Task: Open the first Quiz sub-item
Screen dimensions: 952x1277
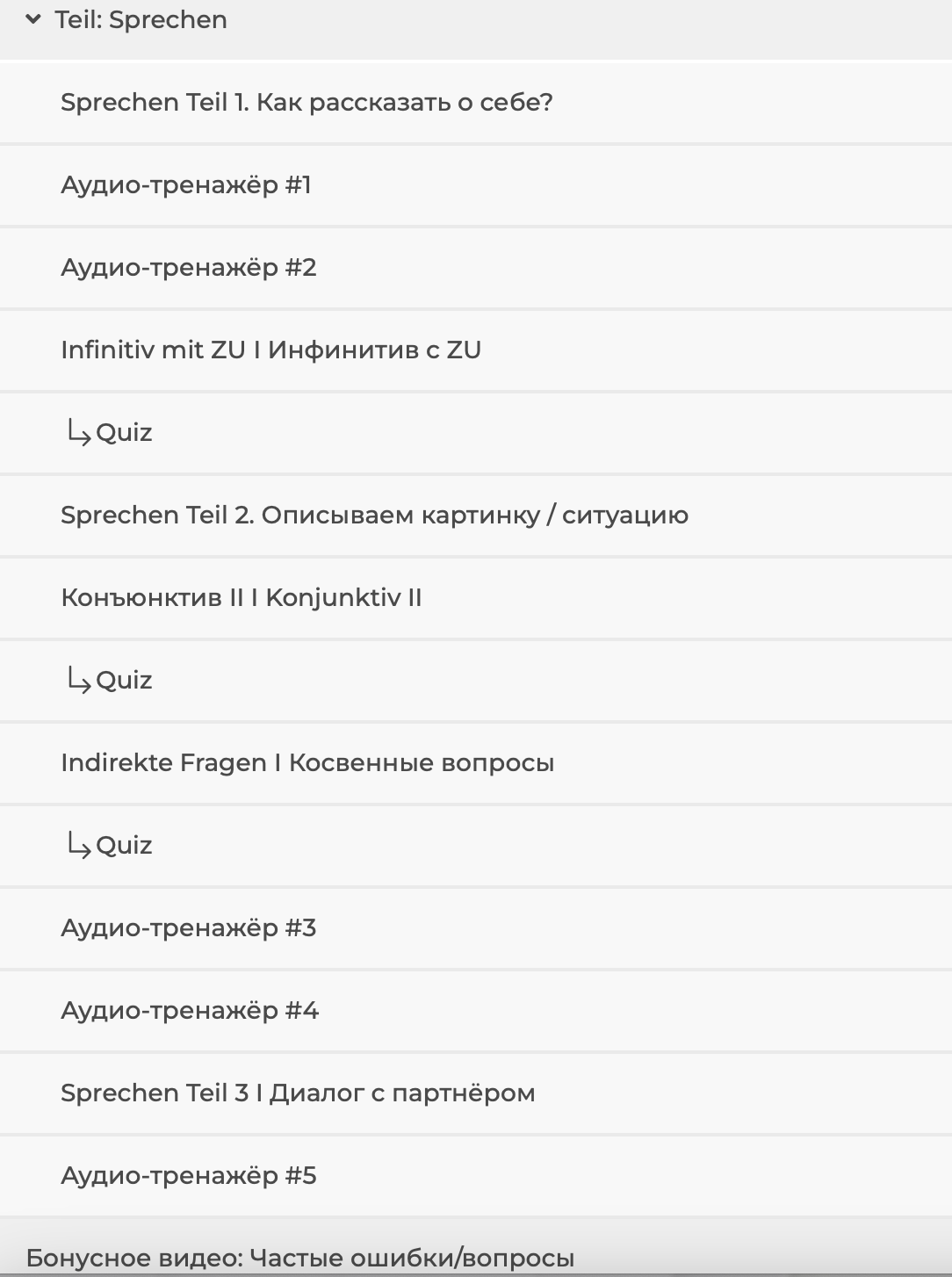Action: coord(124,432)
